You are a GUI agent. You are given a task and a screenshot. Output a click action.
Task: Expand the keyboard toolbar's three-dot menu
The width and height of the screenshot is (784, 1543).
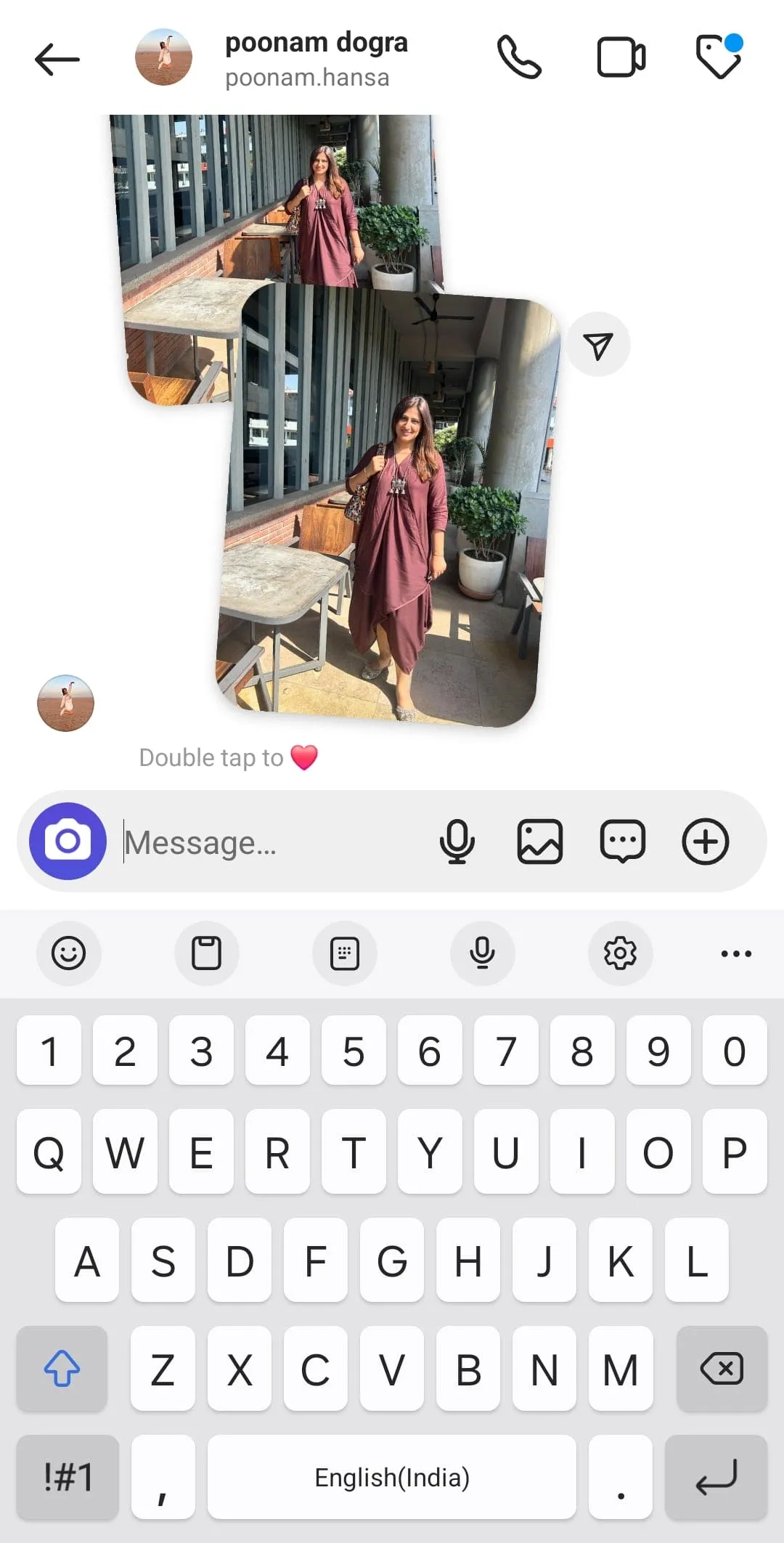point(736,953)
